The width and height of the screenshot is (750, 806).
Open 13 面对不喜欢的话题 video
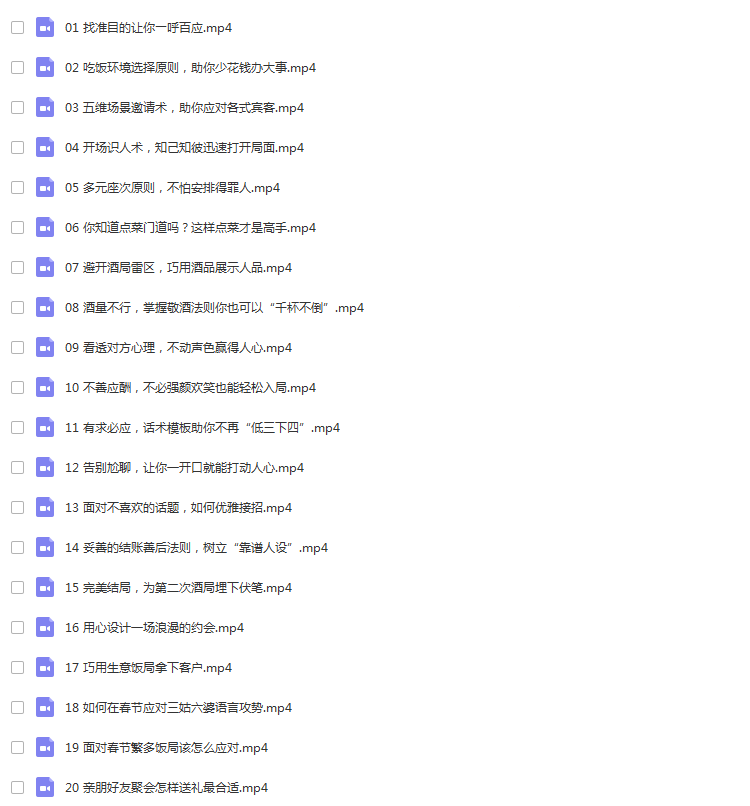(178, 508)
